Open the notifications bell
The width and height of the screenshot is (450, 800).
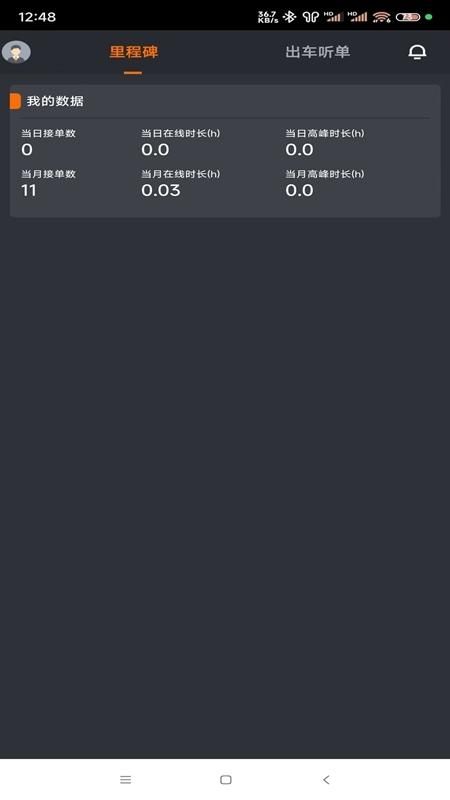click(x=417, y=52)
